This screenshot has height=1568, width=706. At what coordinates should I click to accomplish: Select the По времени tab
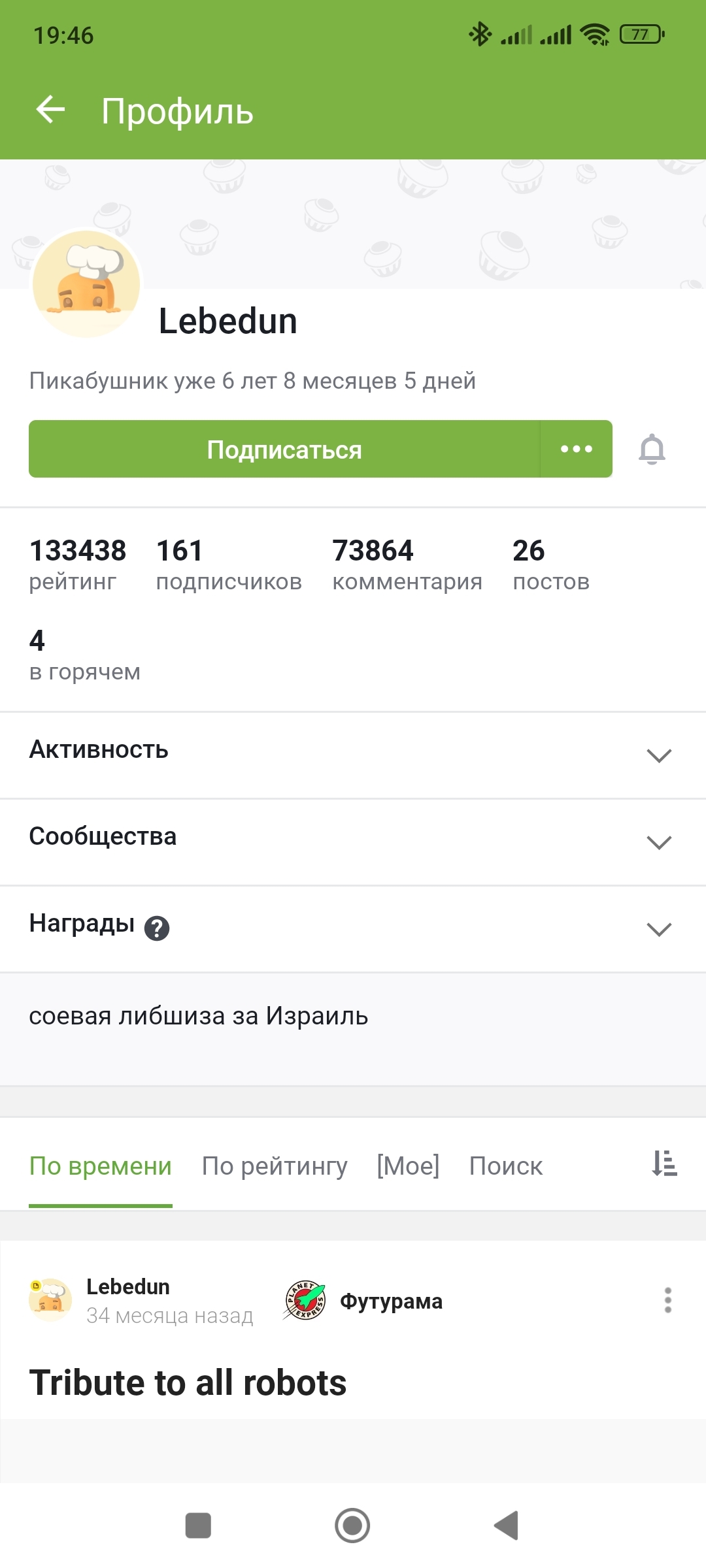click(x=101, y=1166)
